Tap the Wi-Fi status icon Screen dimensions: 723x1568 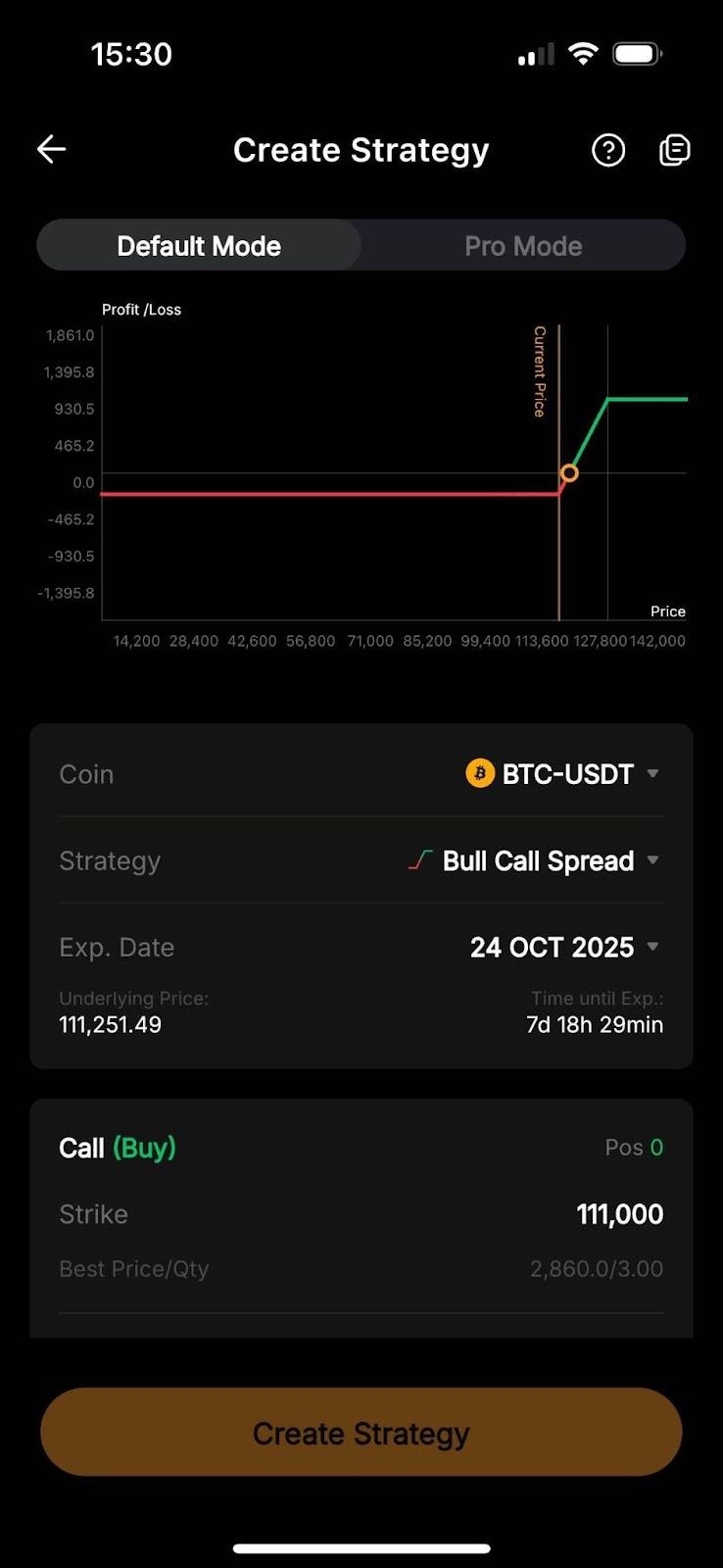coord(583,54)
